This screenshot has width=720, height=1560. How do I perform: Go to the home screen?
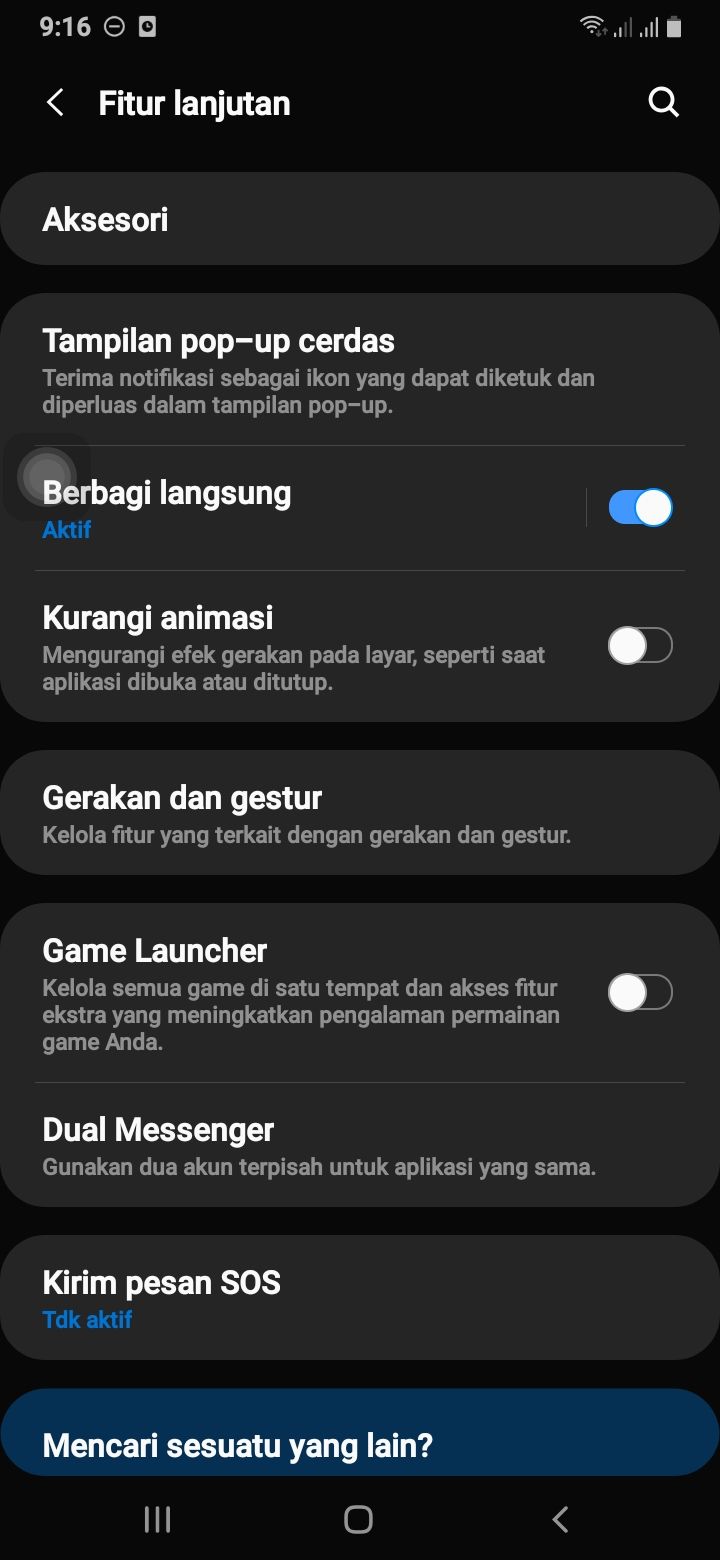point(358,1520)
